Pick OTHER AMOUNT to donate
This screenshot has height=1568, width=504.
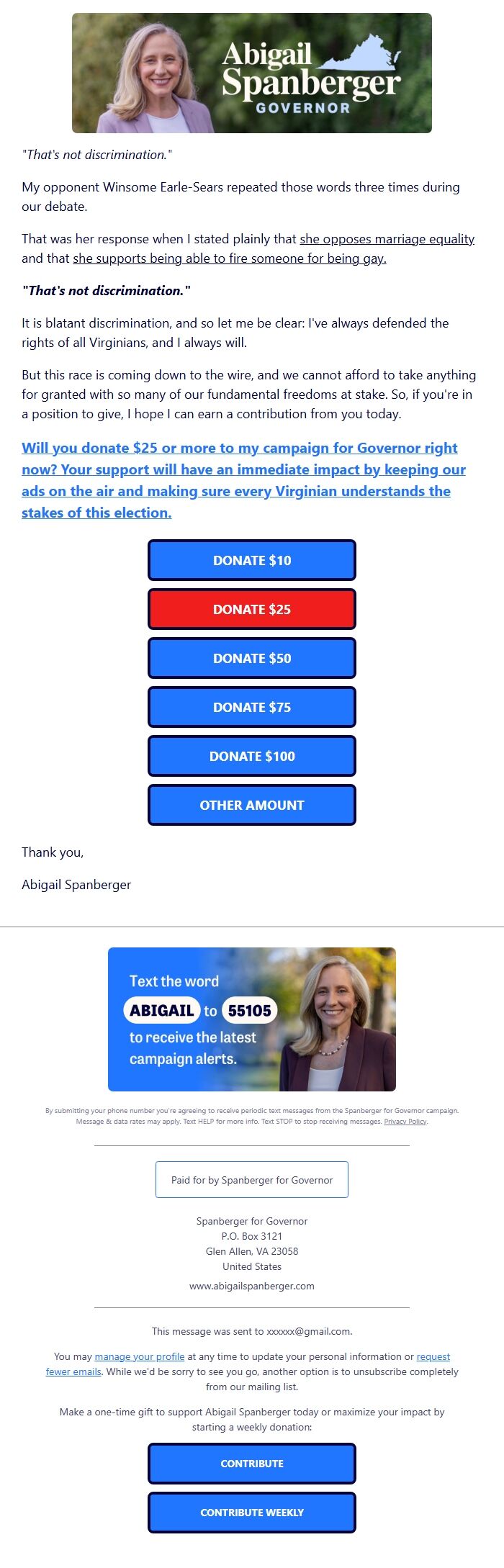[252, 805]
